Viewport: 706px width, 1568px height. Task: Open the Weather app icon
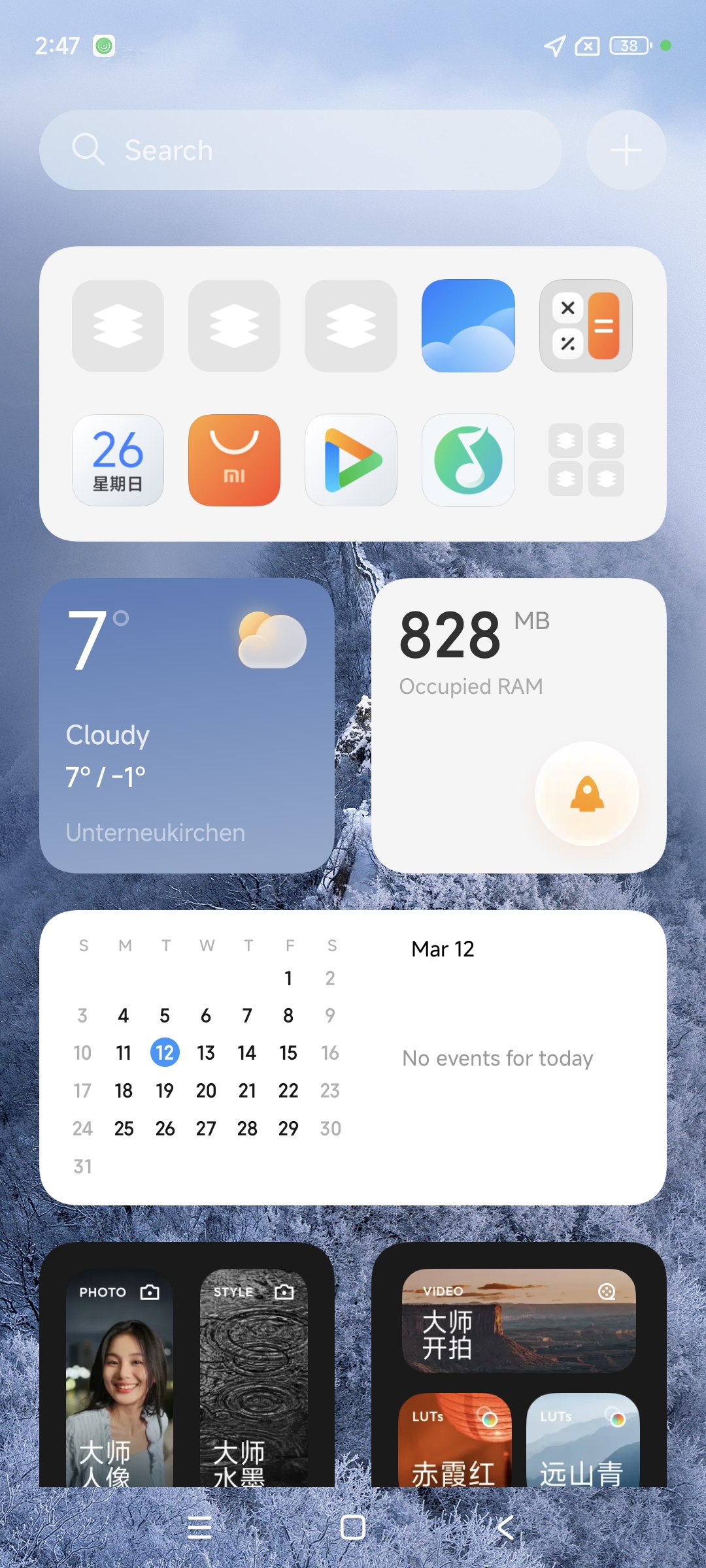[x=468, y=325]
